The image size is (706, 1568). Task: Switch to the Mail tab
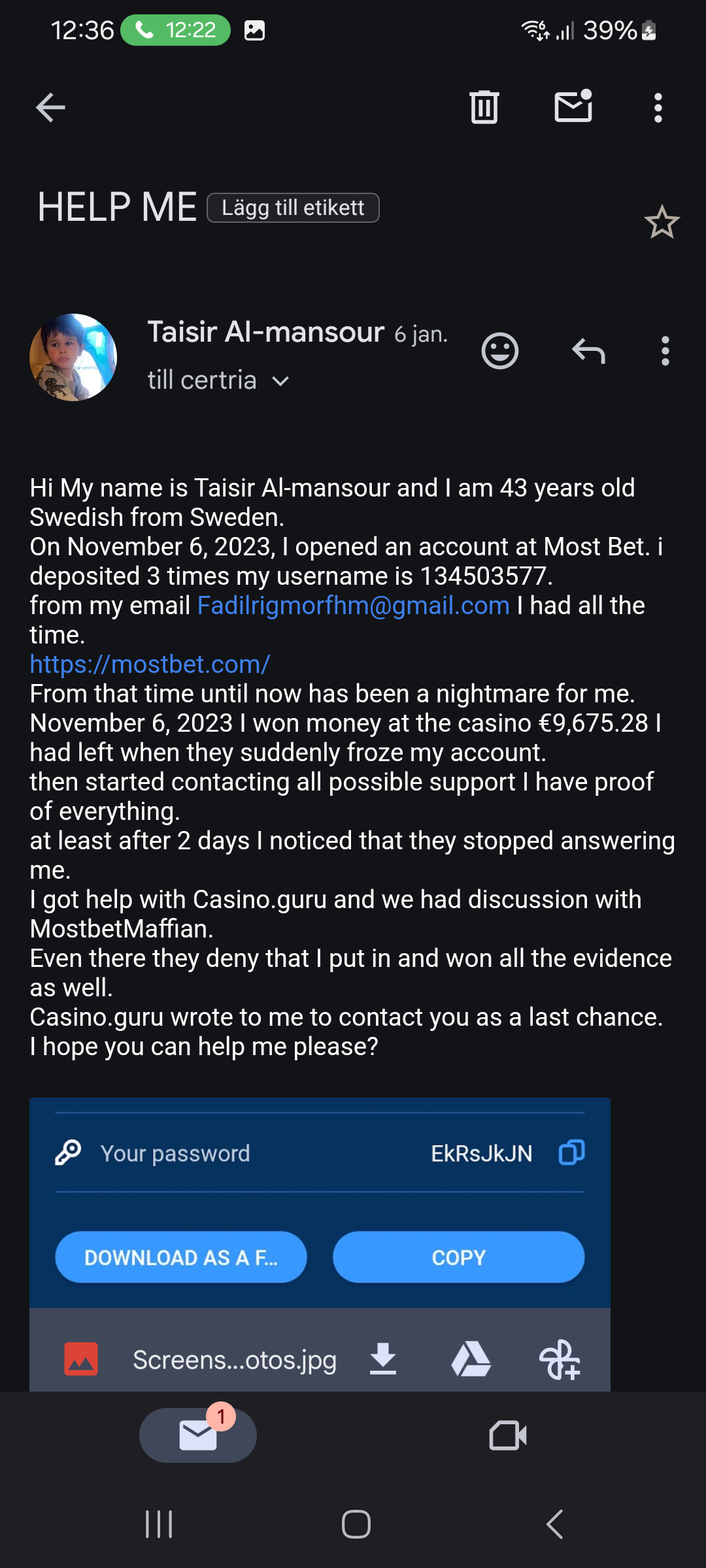[198, 1435]
